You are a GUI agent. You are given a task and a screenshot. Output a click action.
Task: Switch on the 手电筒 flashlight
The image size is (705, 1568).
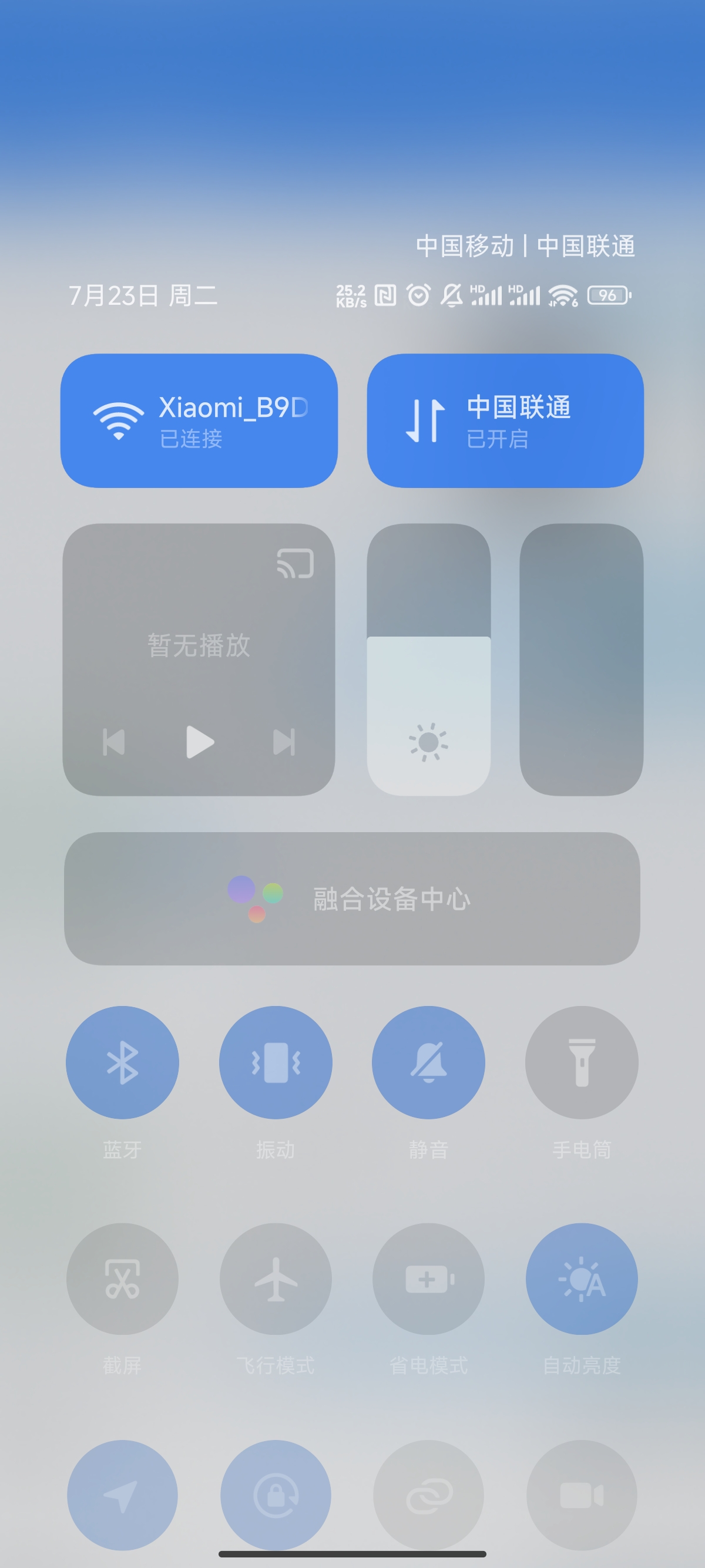point(582,1062)
